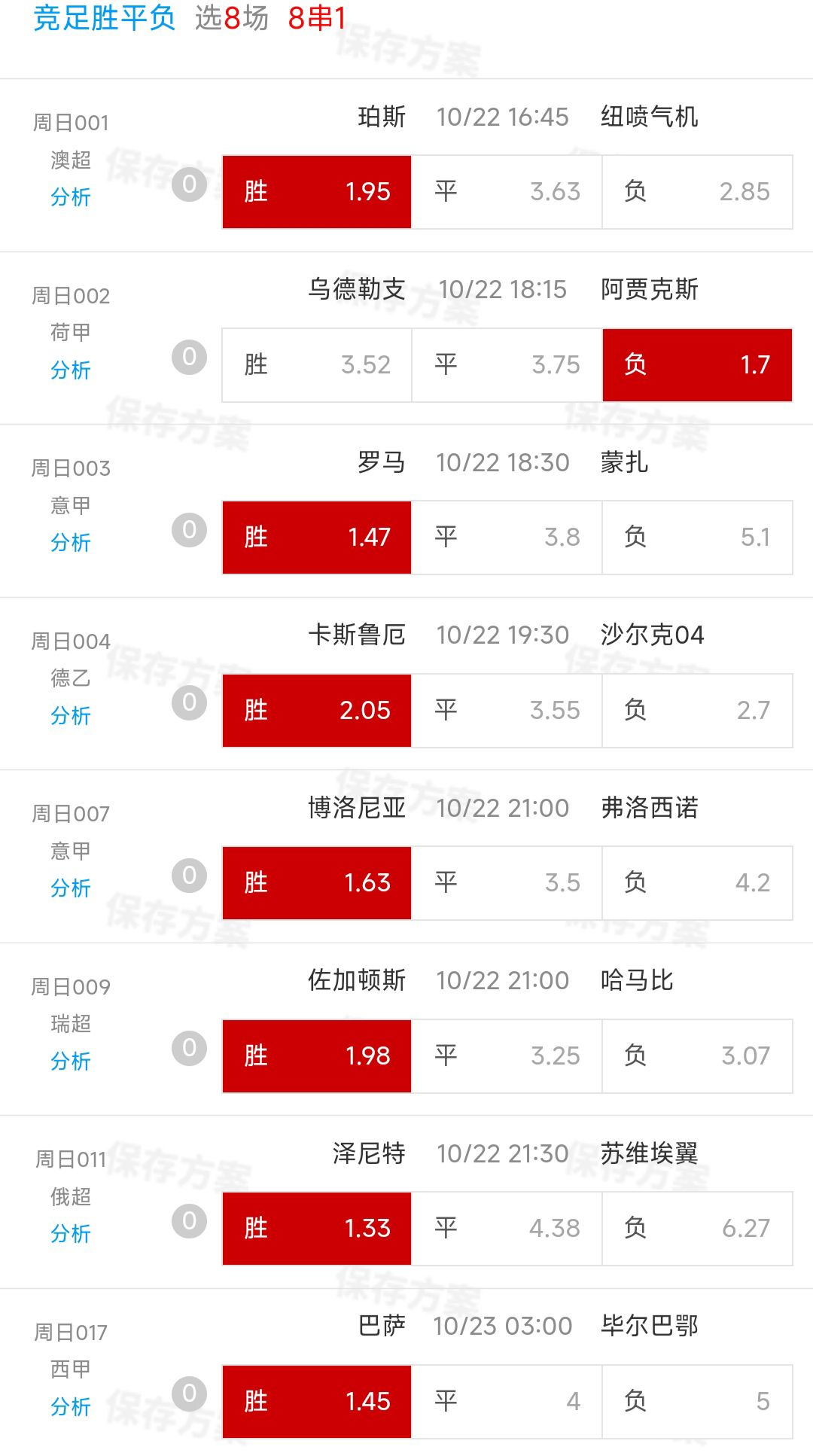Pick 负 2.85 for 珀斯 vs 纽喷气机
Screen dimensions: 813x1456
tap(697, 192)
